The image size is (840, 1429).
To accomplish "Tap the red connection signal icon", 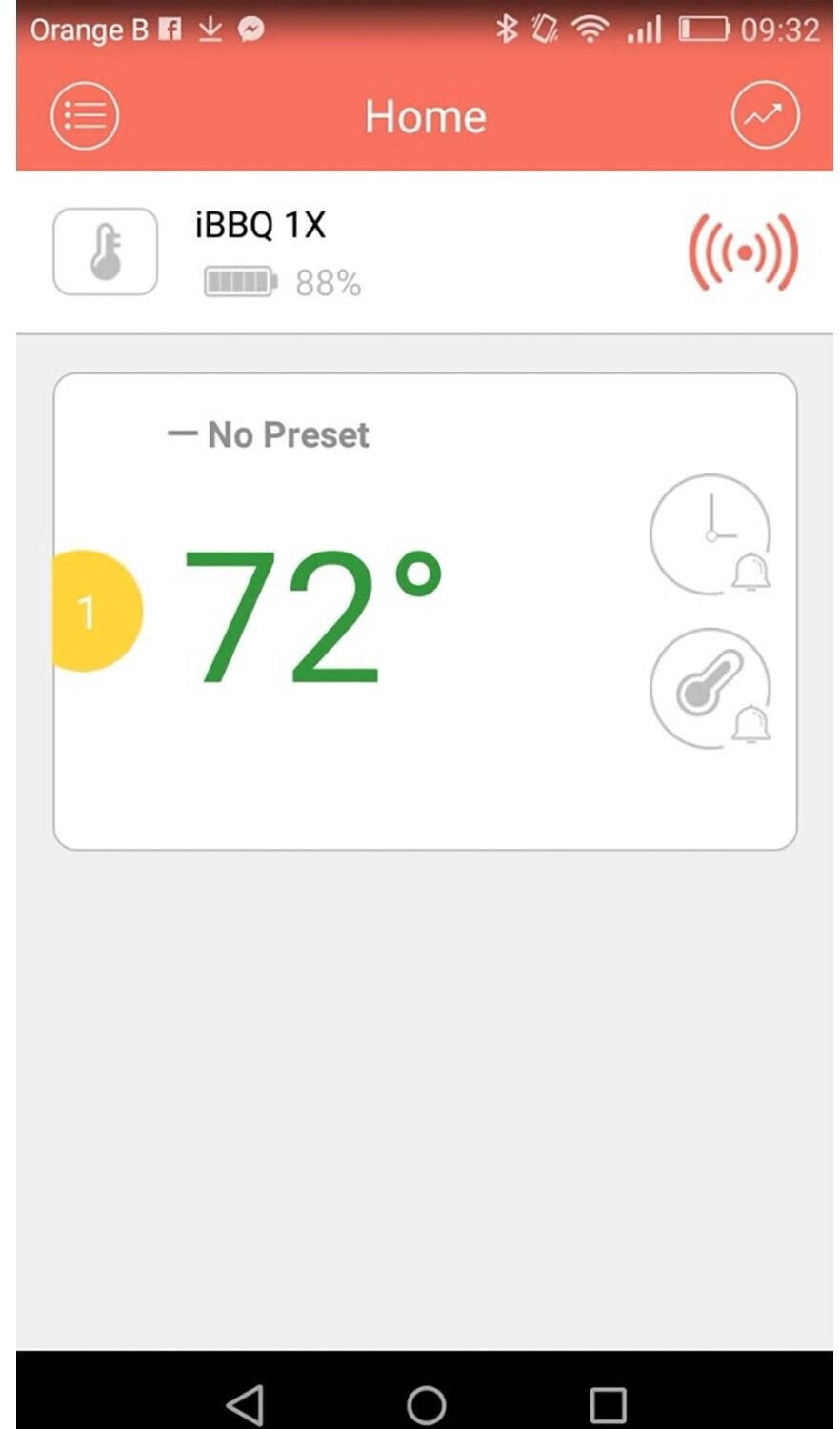I will pyautogui.click(x=743, y=252).
